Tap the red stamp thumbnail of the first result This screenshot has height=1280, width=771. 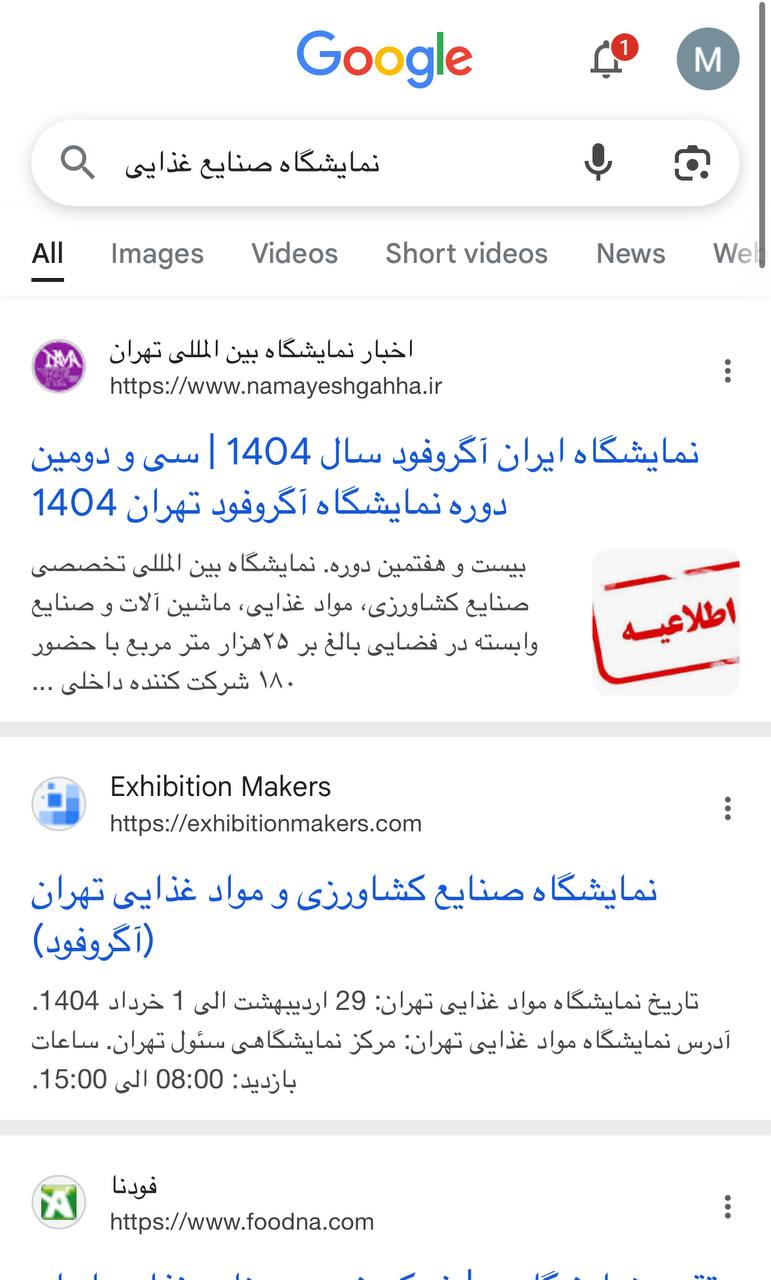(665, 622)
